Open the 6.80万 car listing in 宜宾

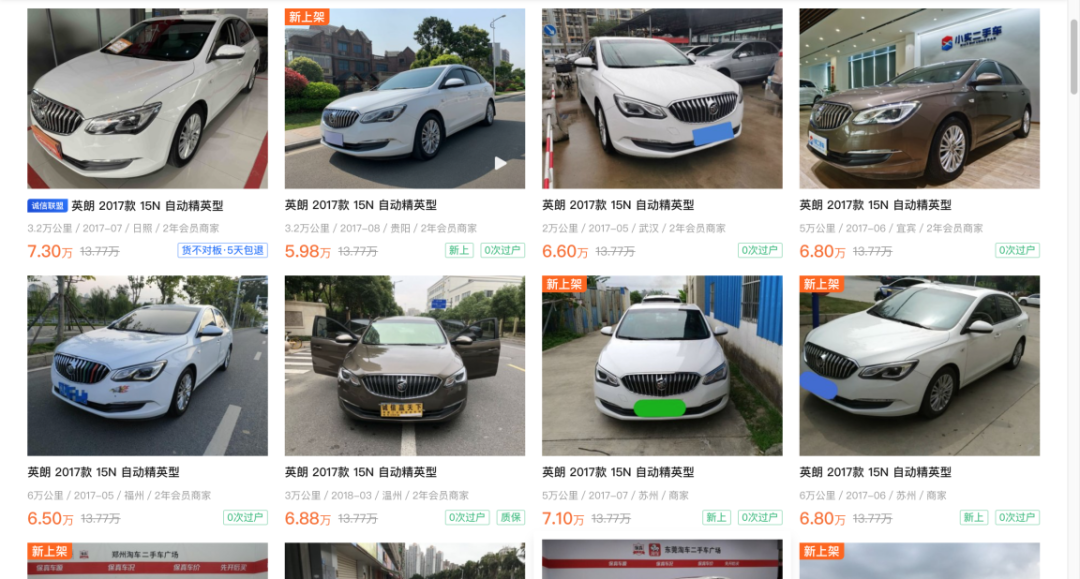click(919, 99)
